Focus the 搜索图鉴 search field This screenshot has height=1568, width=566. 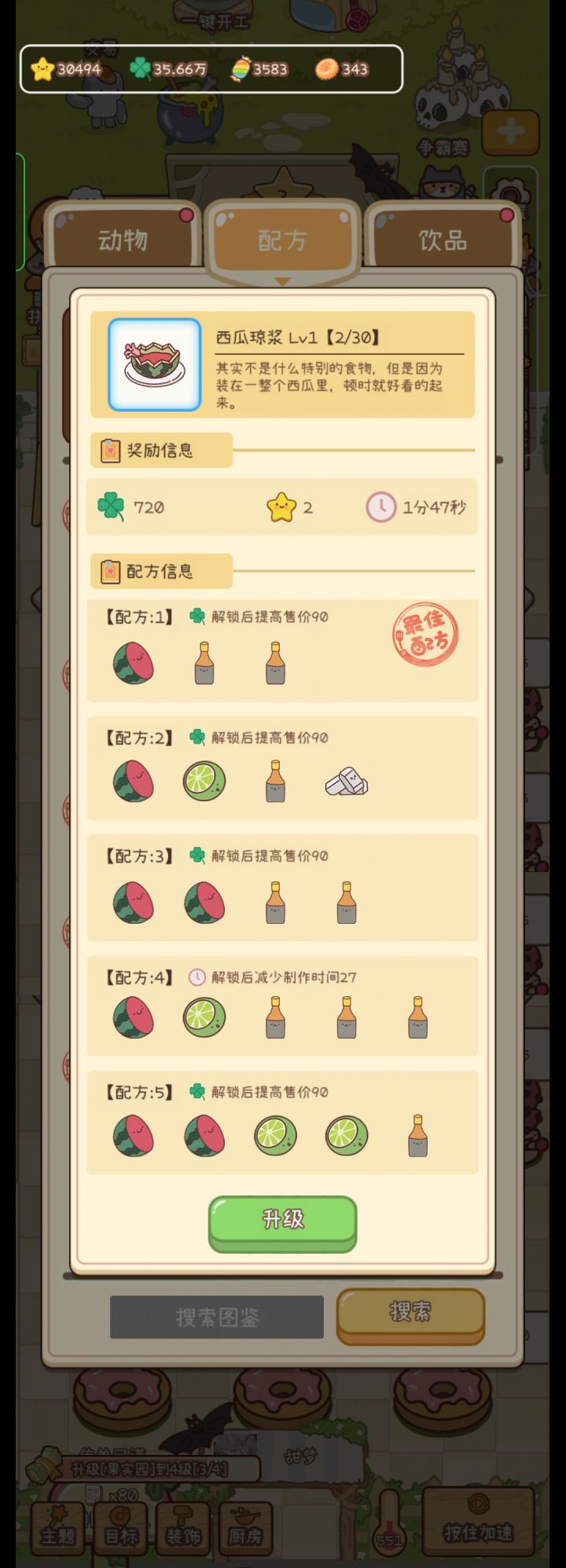point(217,1317)
